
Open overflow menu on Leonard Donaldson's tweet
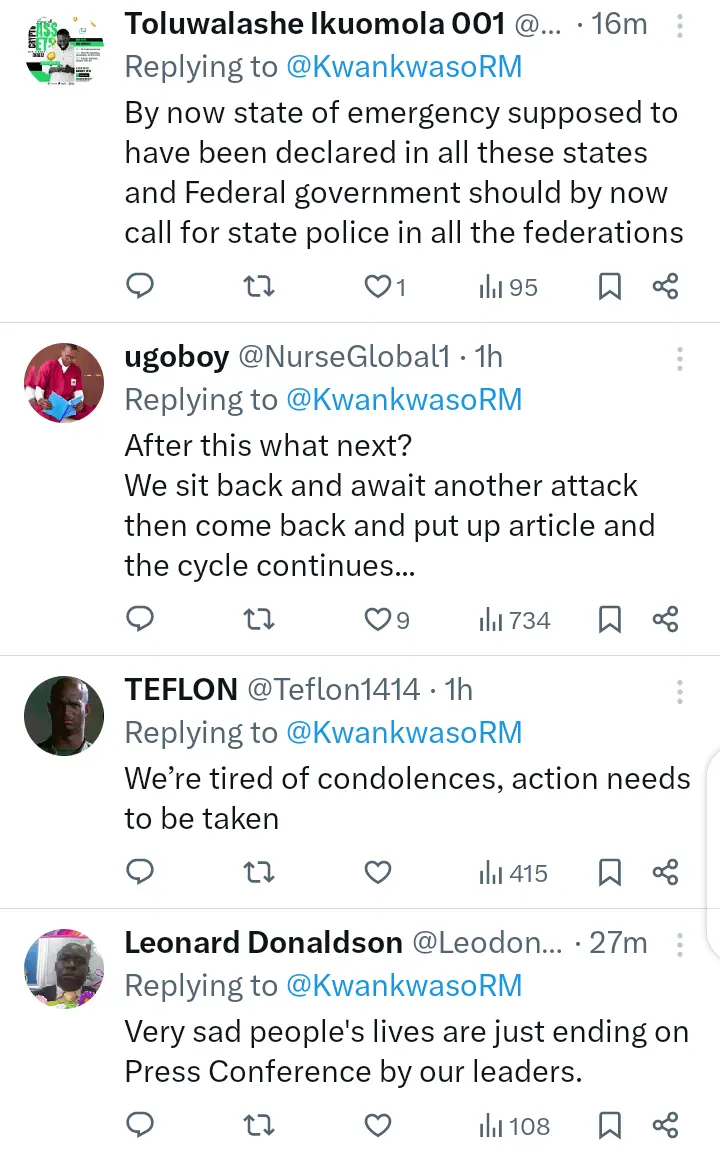tap(679, 944)
